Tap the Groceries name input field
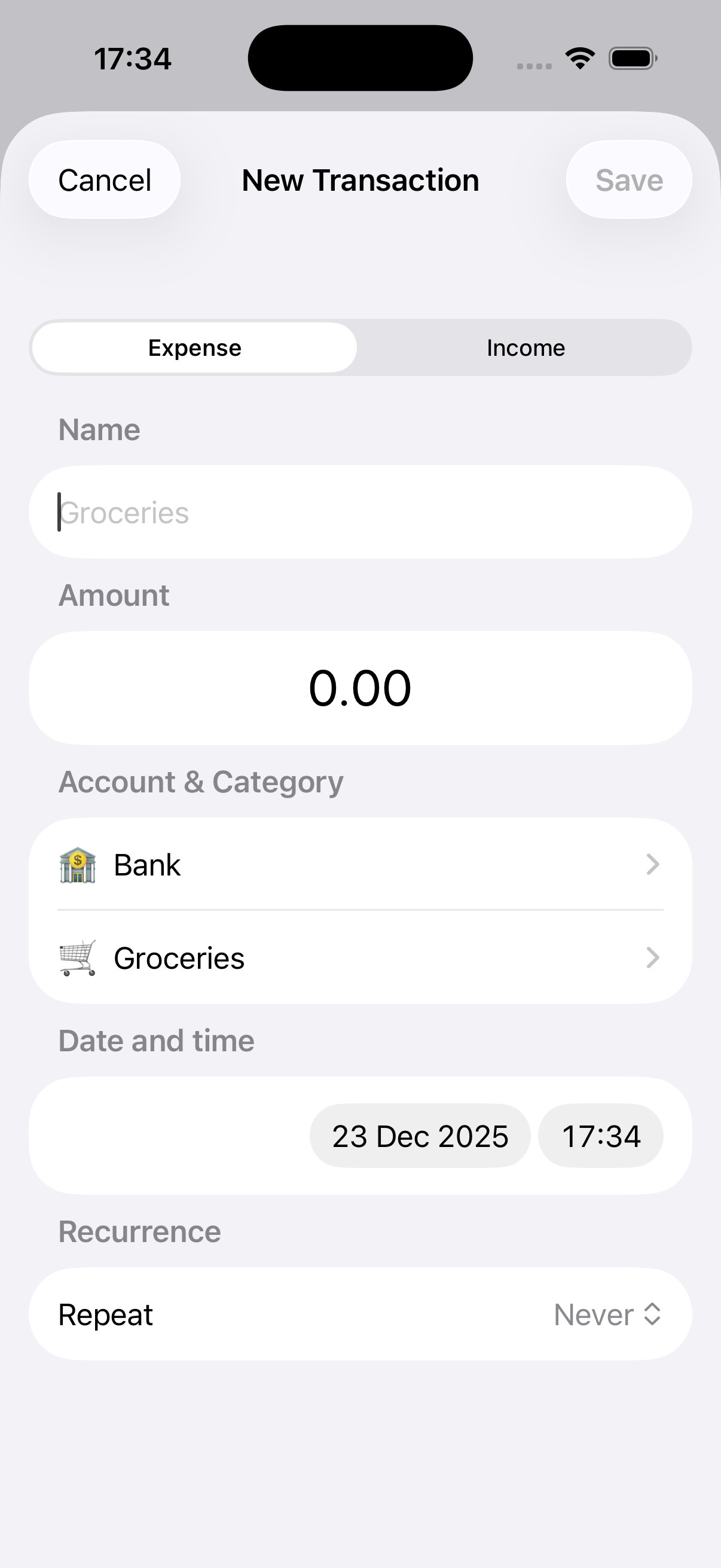 (360, 512)
